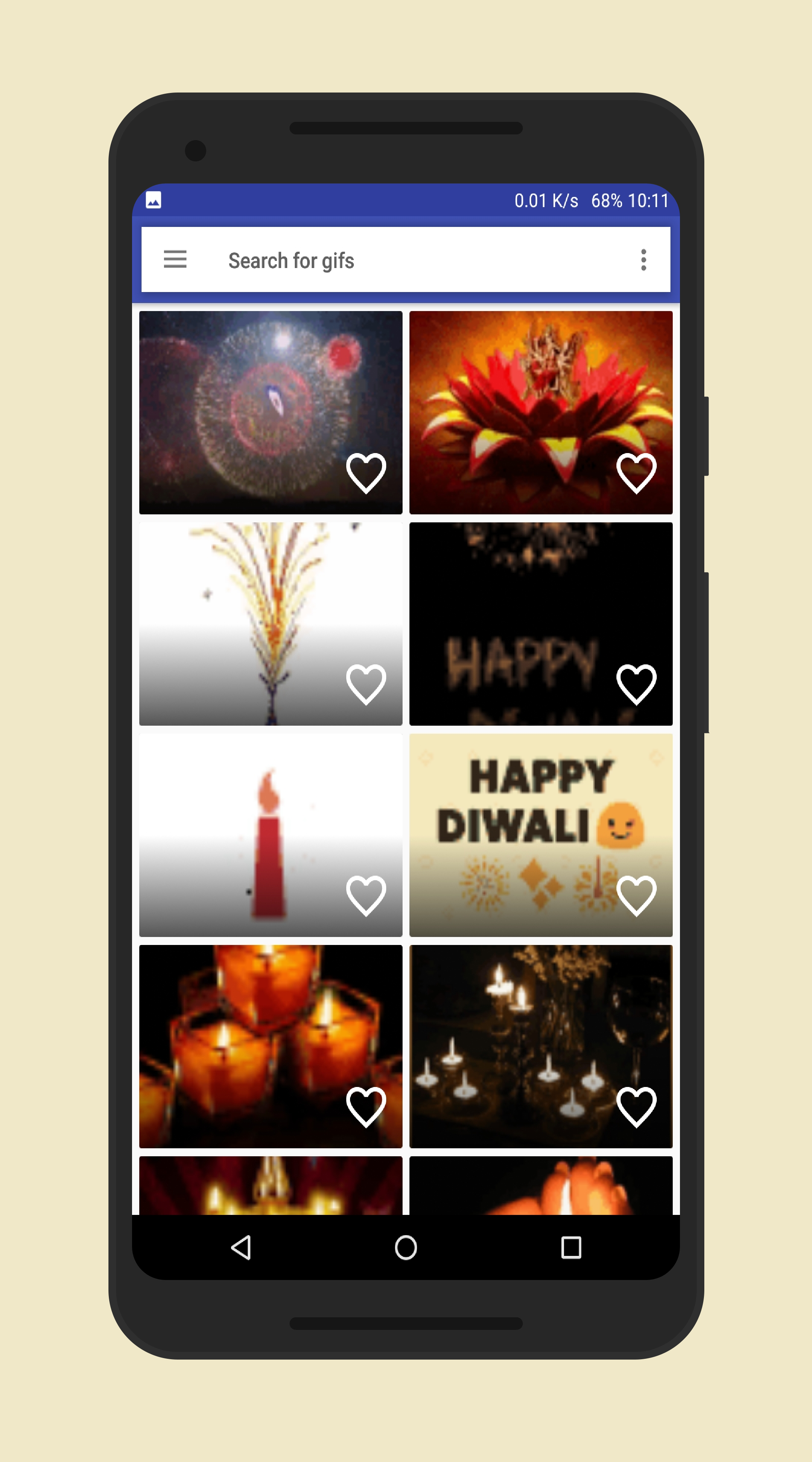Viewport: 812px width, 1462px height.
Task: Go back with the navigation bar
Action: (x=241, y=1248)
